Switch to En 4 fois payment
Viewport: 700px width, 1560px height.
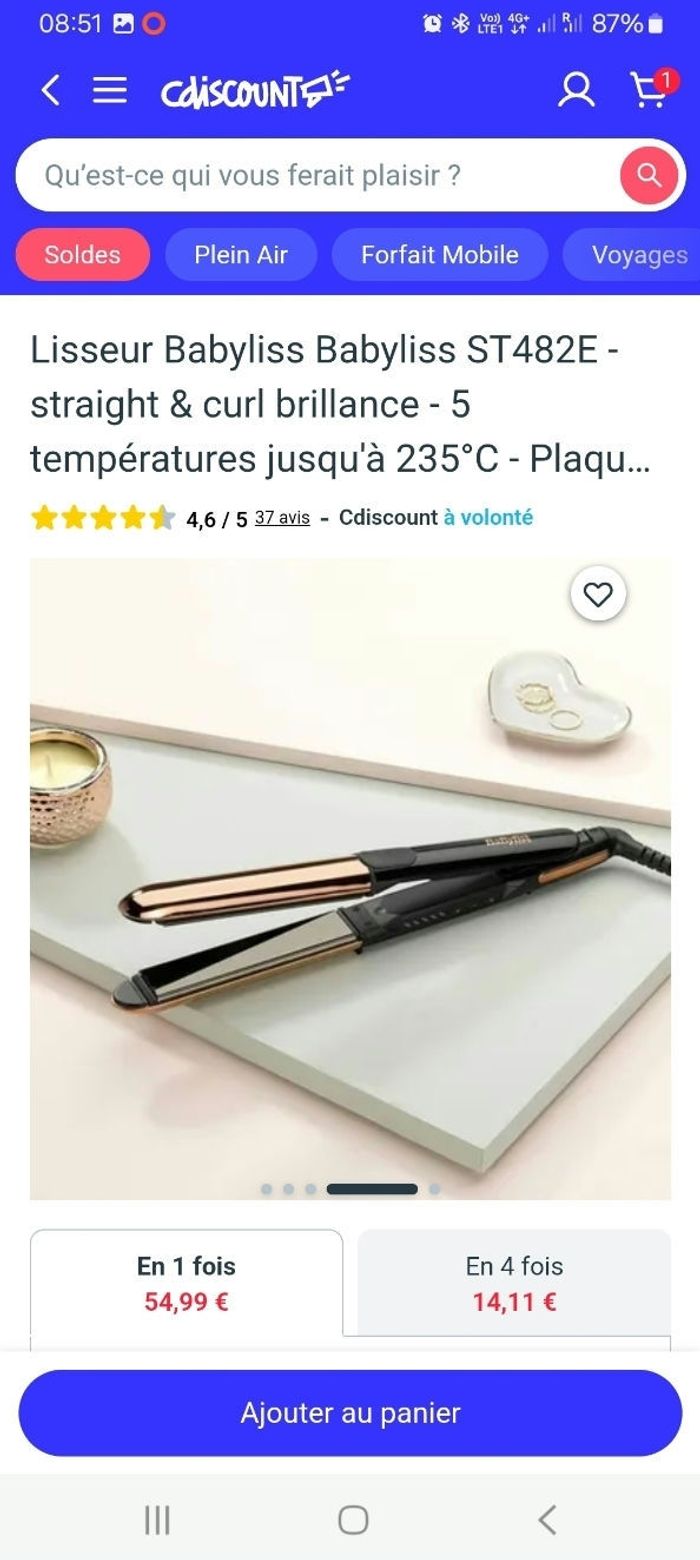click(514, 1283)
